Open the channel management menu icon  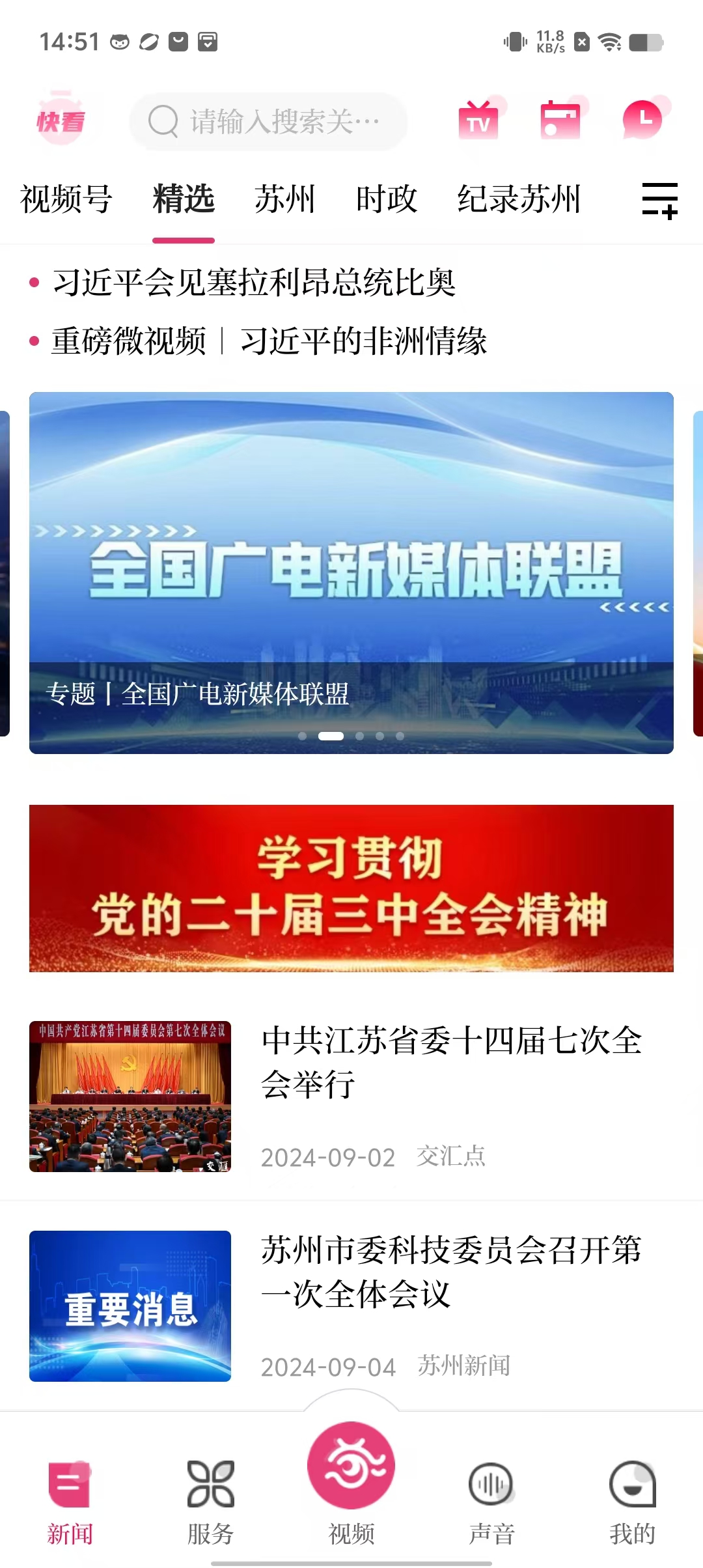[x=659, y=200]
